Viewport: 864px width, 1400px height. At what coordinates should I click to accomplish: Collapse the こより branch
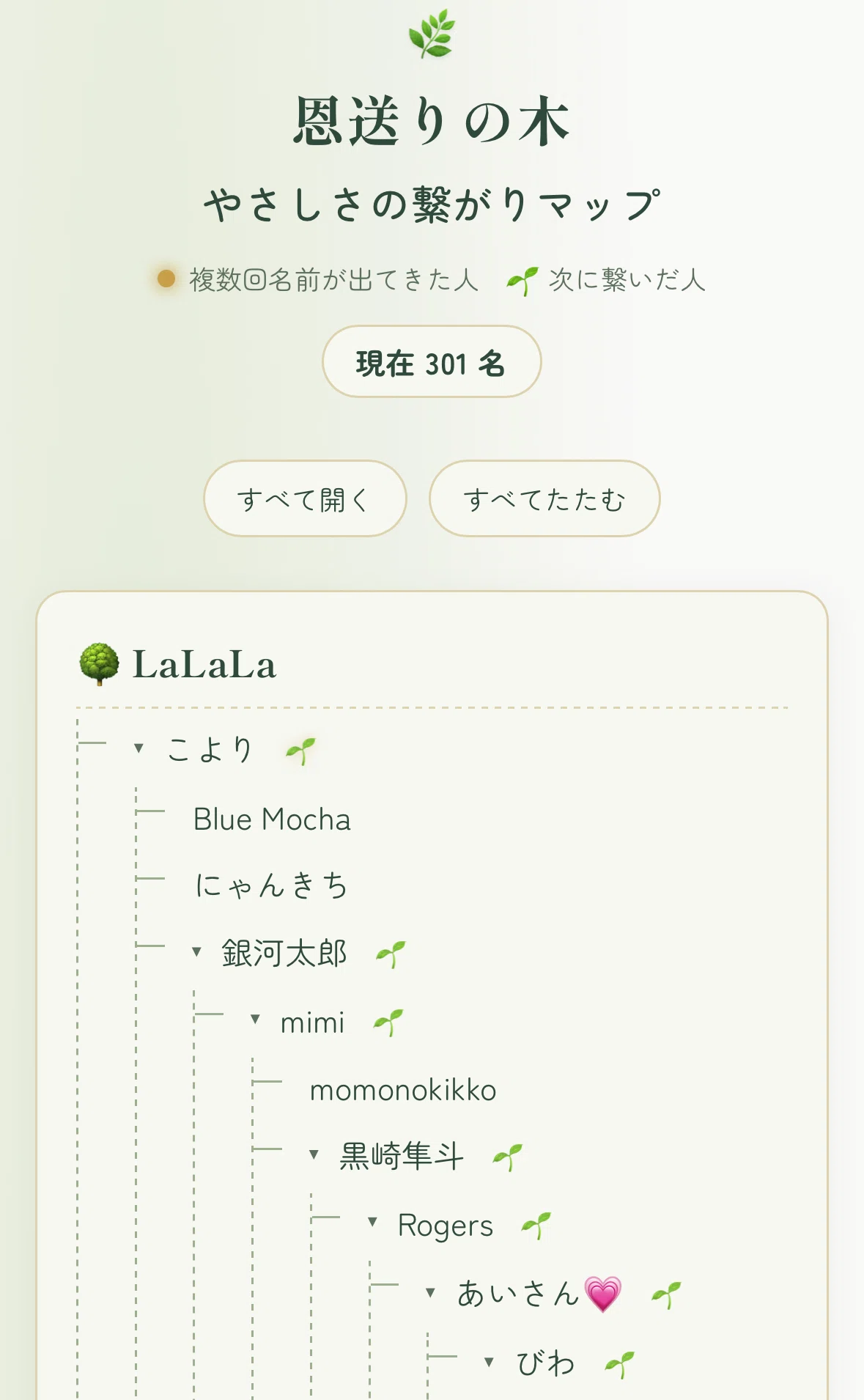139,748
